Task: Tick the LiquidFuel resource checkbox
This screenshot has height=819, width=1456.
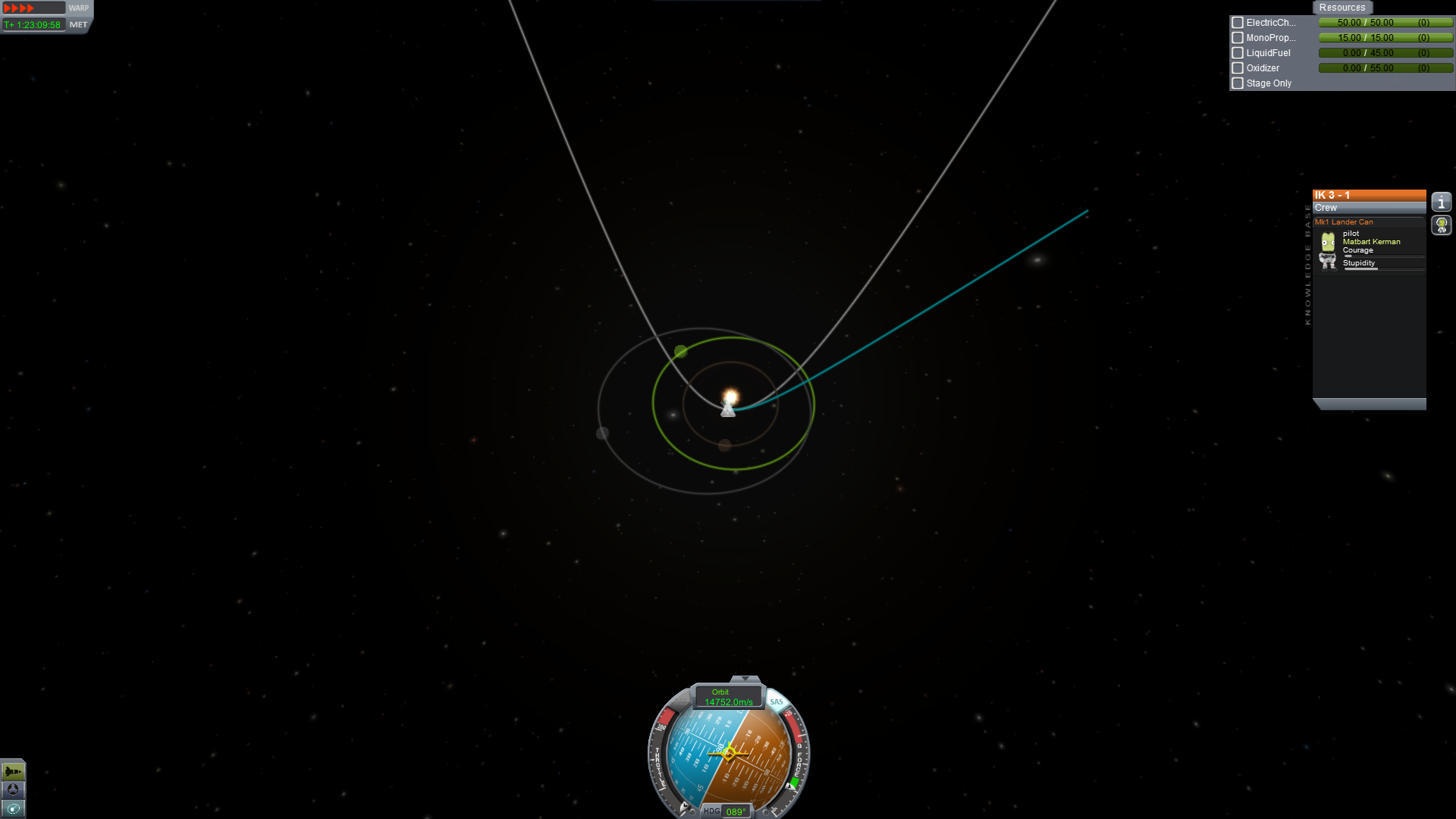Action: click(1238, 53)
